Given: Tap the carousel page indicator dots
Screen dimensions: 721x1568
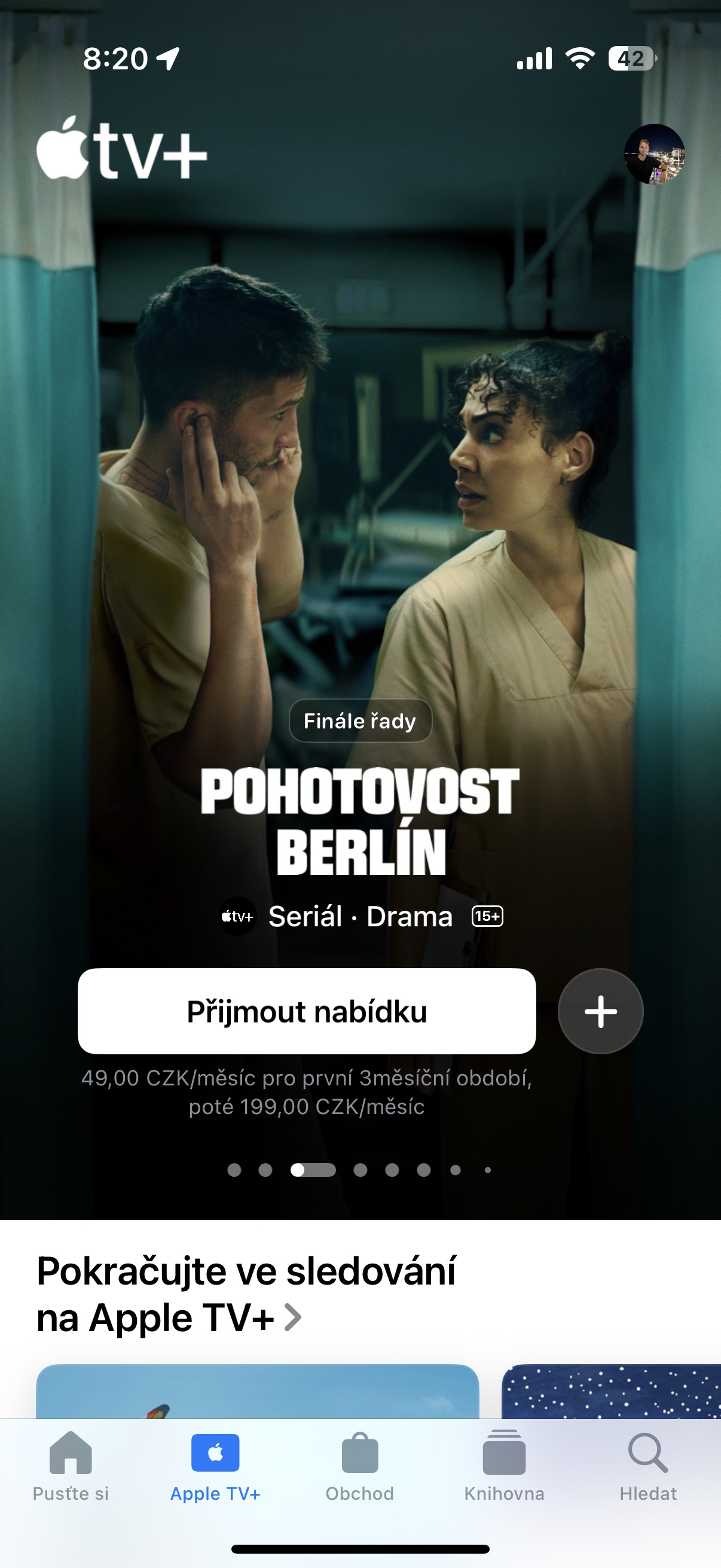Looking at the screenshot, I should [360, 1170].
